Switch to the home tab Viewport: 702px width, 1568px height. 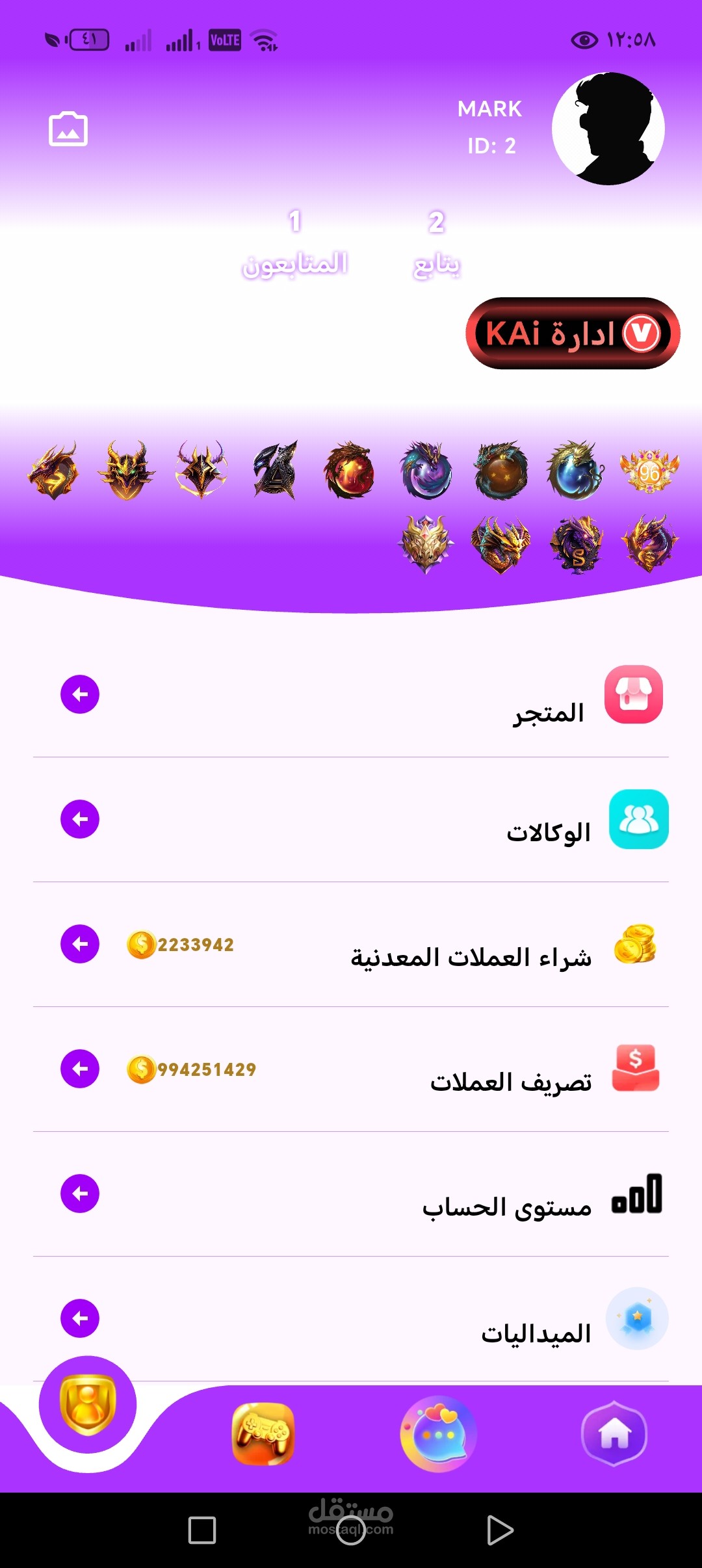(614, 1434)
